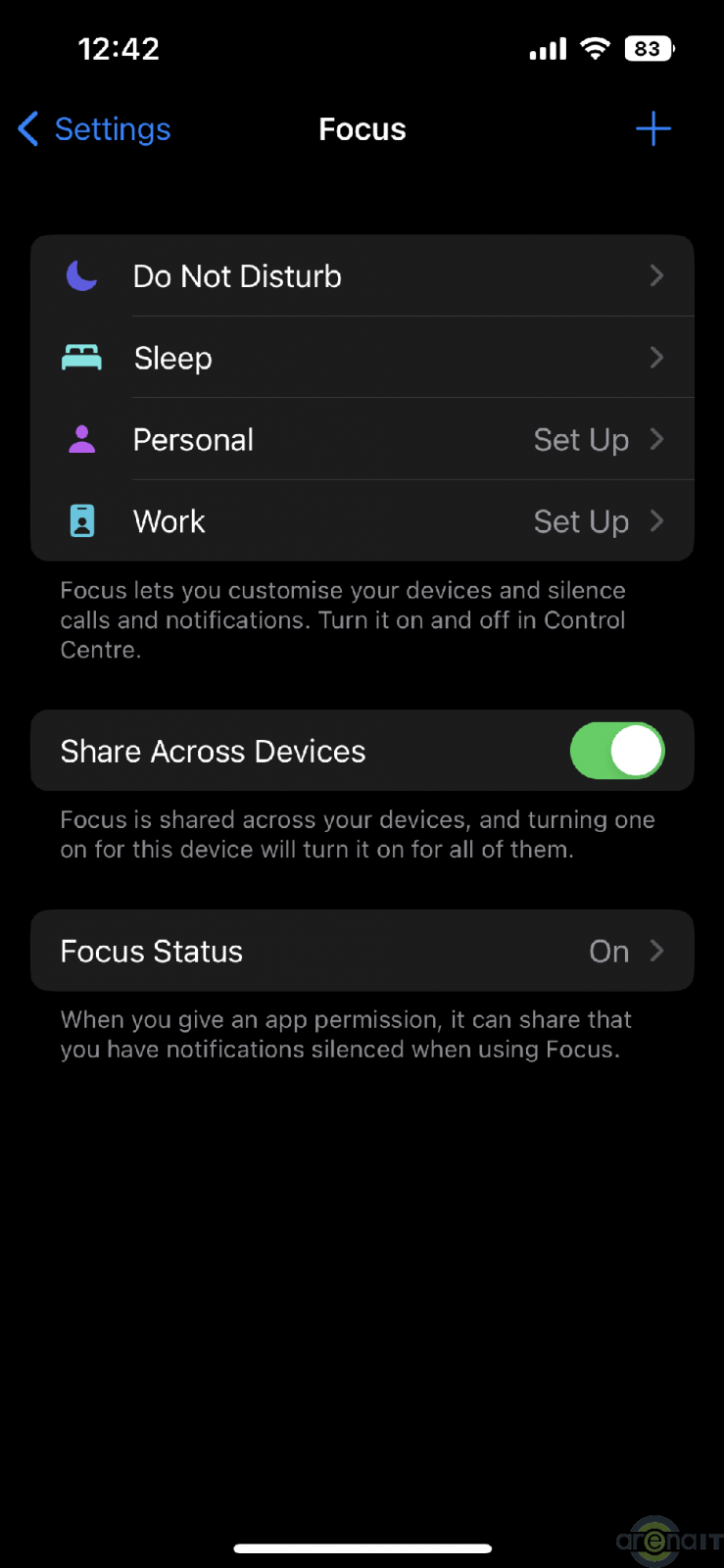Open Do Not Disturb settings
Viewport: 724px width, 1568px height.
pos(362,276)
